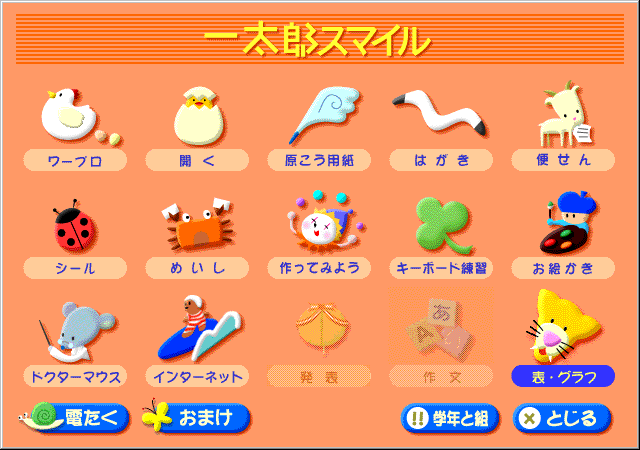Launch the はがき postcard maker
The image size is (640, 450).
coord(441,159)
